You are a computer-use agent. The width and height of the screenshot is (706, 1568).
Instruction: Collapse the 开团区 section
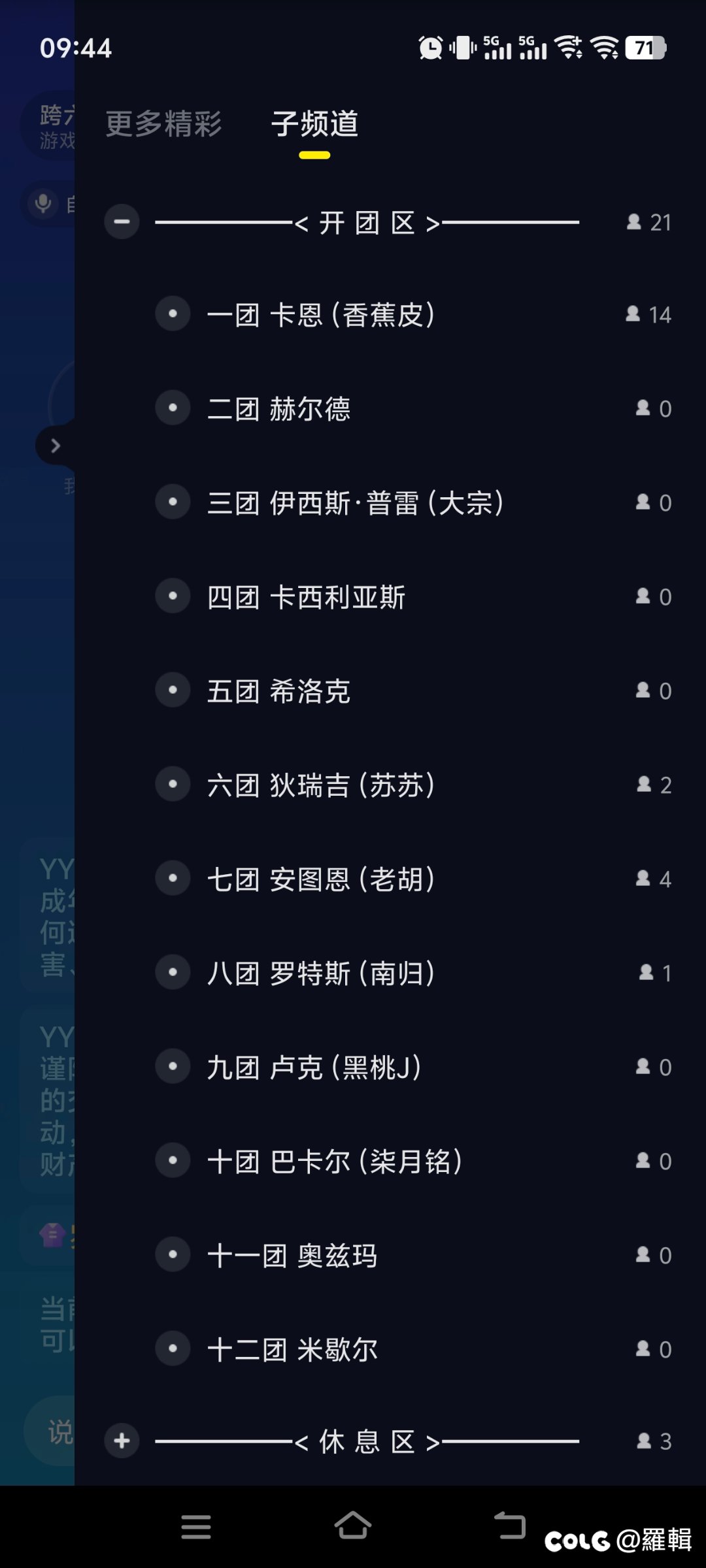[x=122, y=222]
